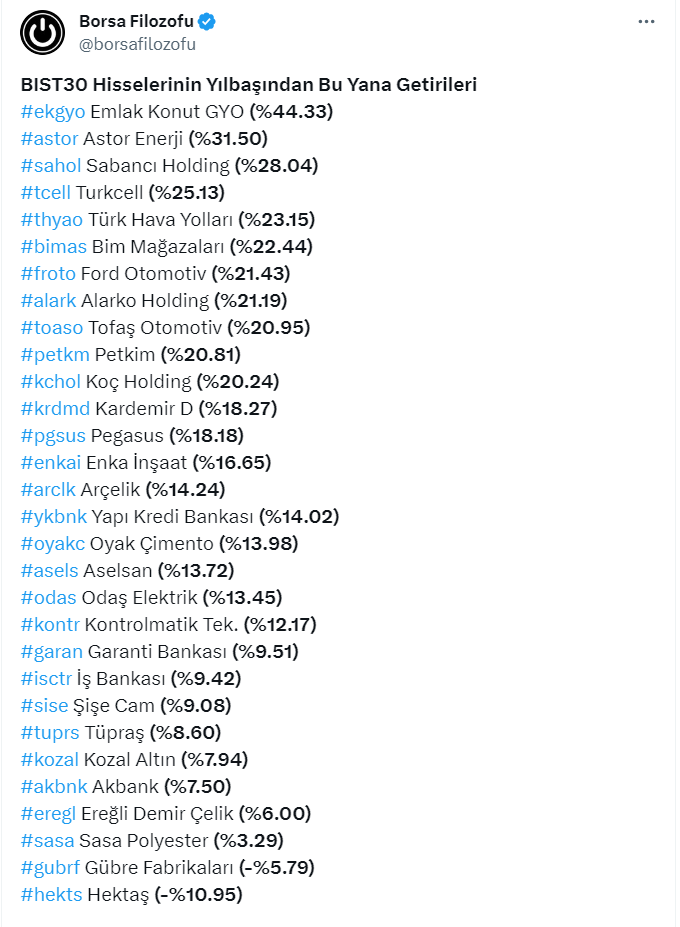The width and height of the screenshot is (680, 927).
Task: View posts tagged #garan
Action: point(52,651)
